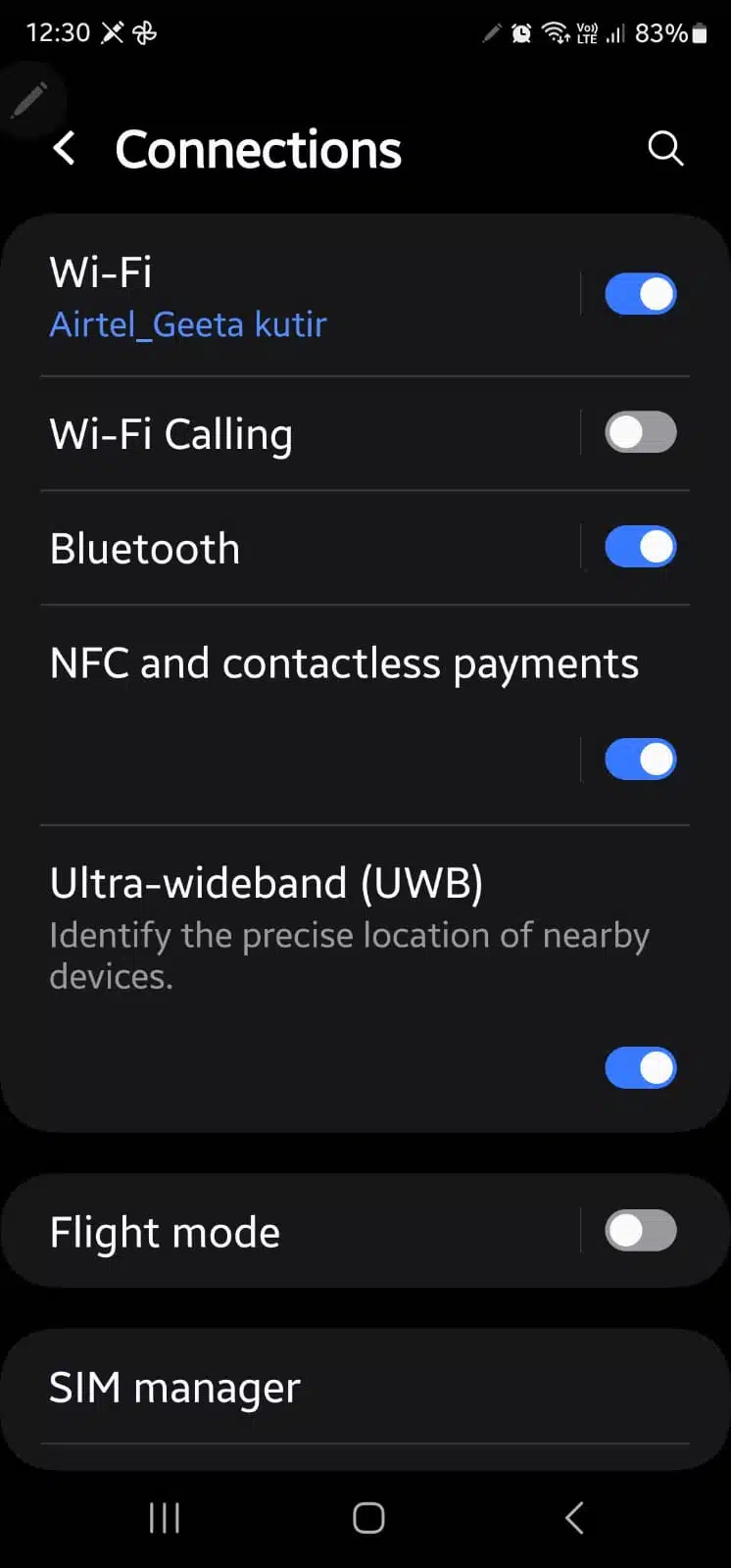Show recent apps
This screenshot has width=731, height=1568.
164,1518
